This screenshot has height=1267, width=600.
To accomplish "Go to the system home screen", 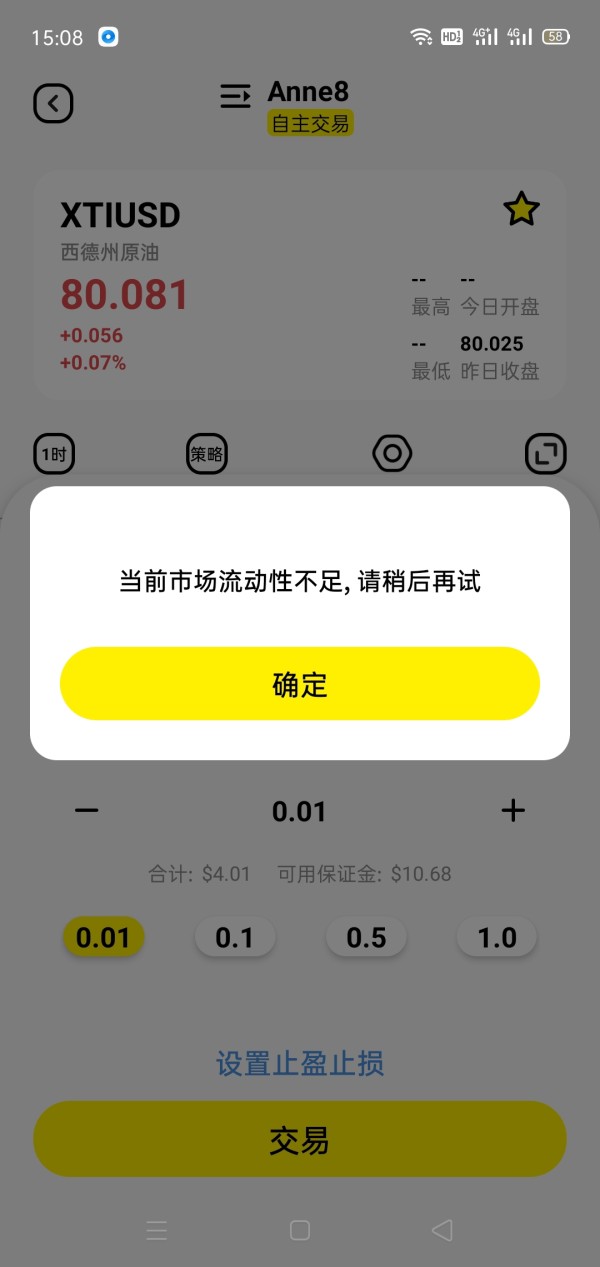I will pos(300,1230).
